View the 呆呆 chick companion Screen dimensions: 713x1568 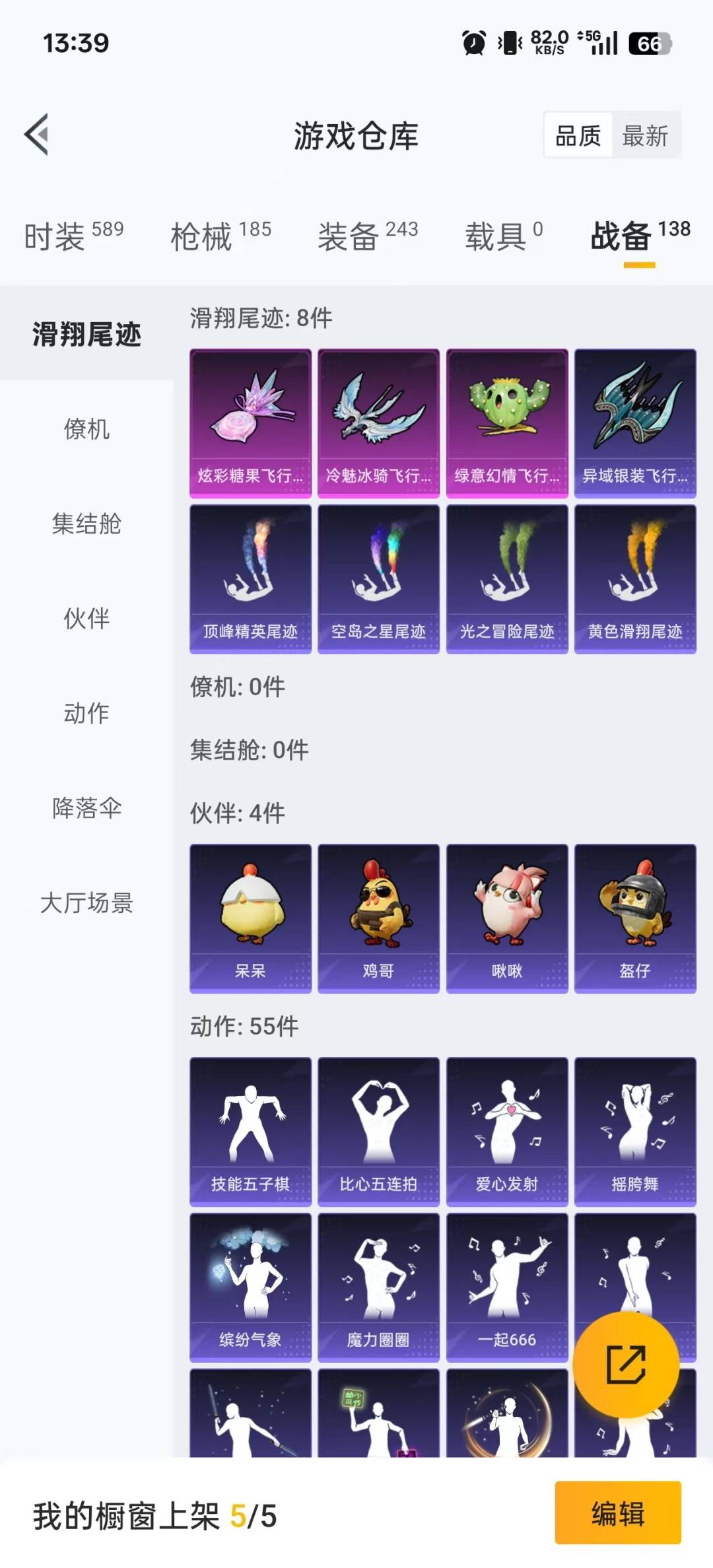250,918
